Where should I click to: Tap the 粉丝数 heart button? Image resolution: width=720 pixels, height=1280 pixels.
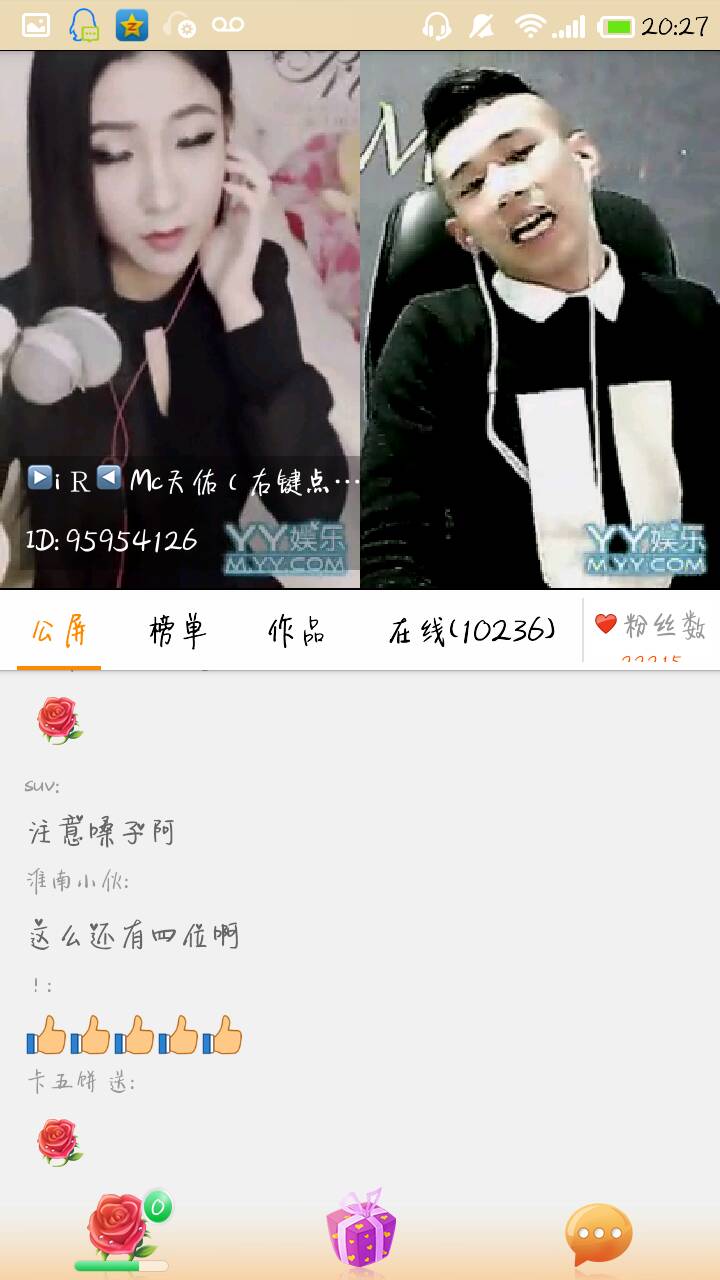[x=652, y=628]
